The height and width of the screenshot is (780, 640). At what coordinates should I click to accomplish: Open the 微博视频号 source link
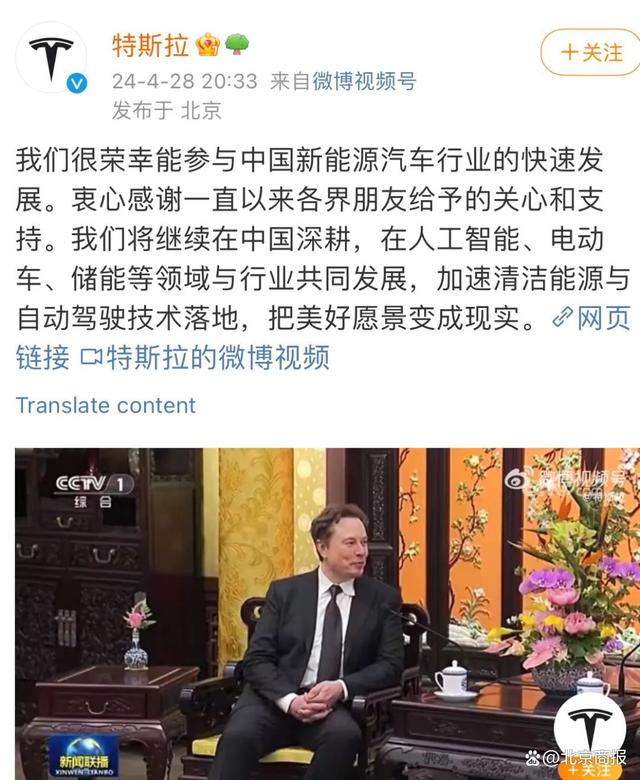pyautogui.click(x=364, y=82)
